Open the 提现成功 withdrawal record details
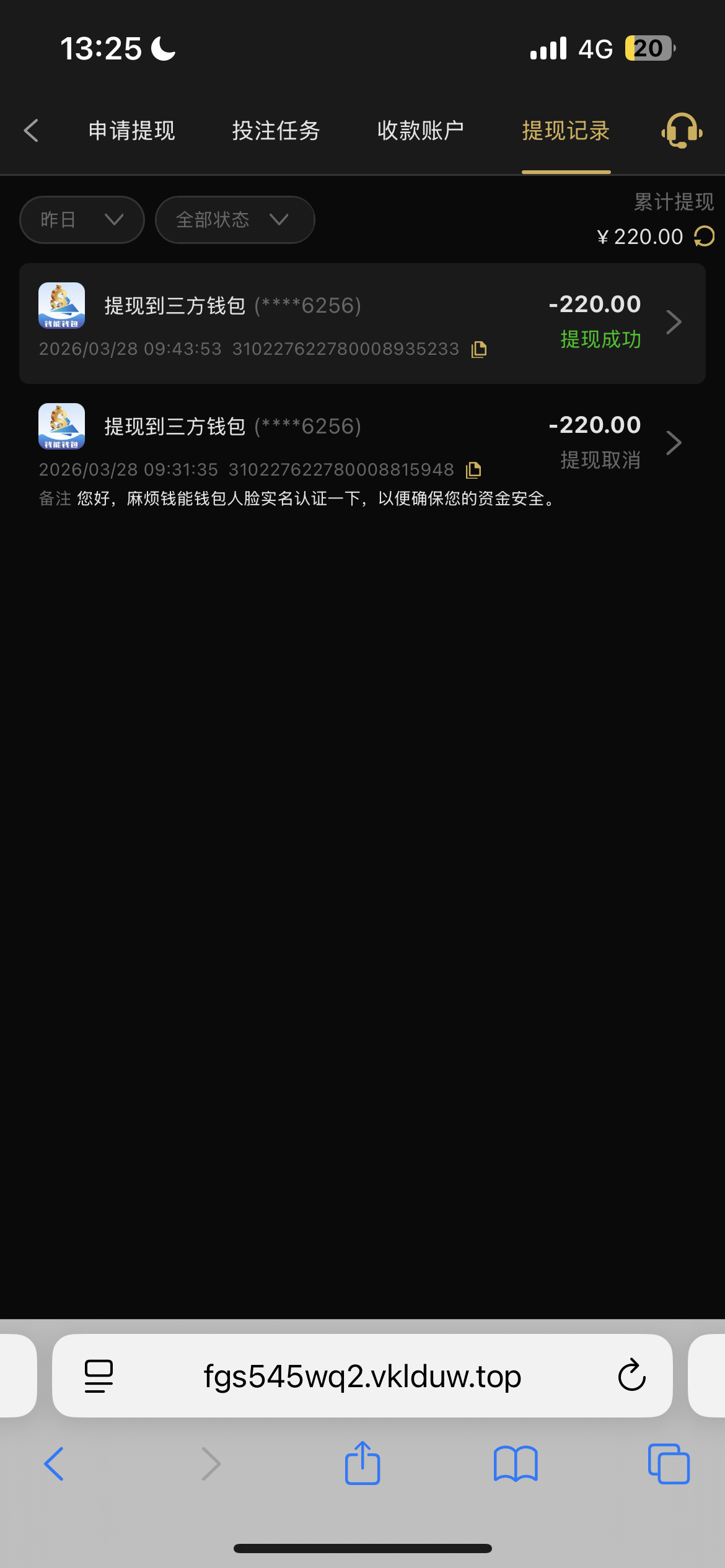Viewport: 725px width, 1568px height. pos(673,322)
